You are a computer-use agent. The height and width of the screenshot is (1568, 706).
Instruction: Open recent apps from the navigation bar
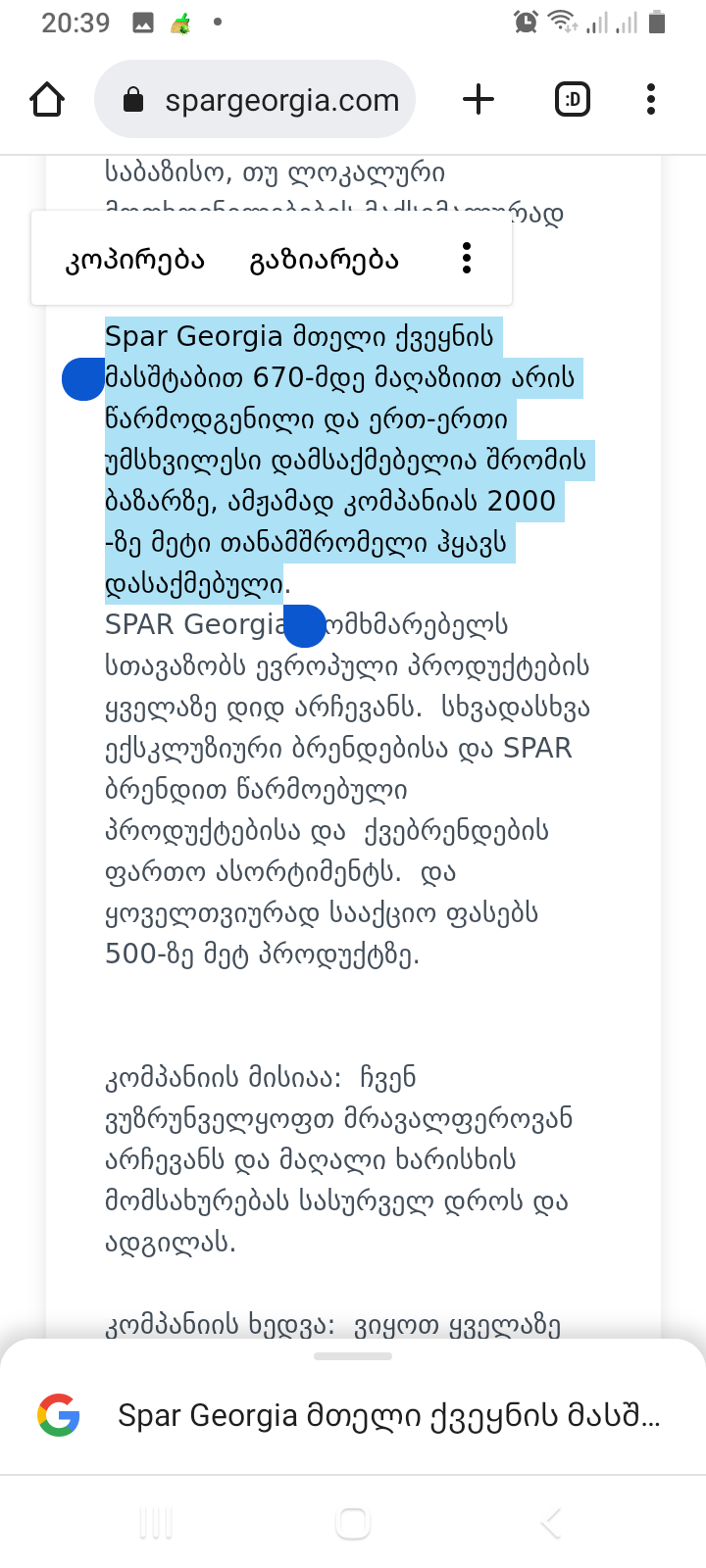point(156,1524)
